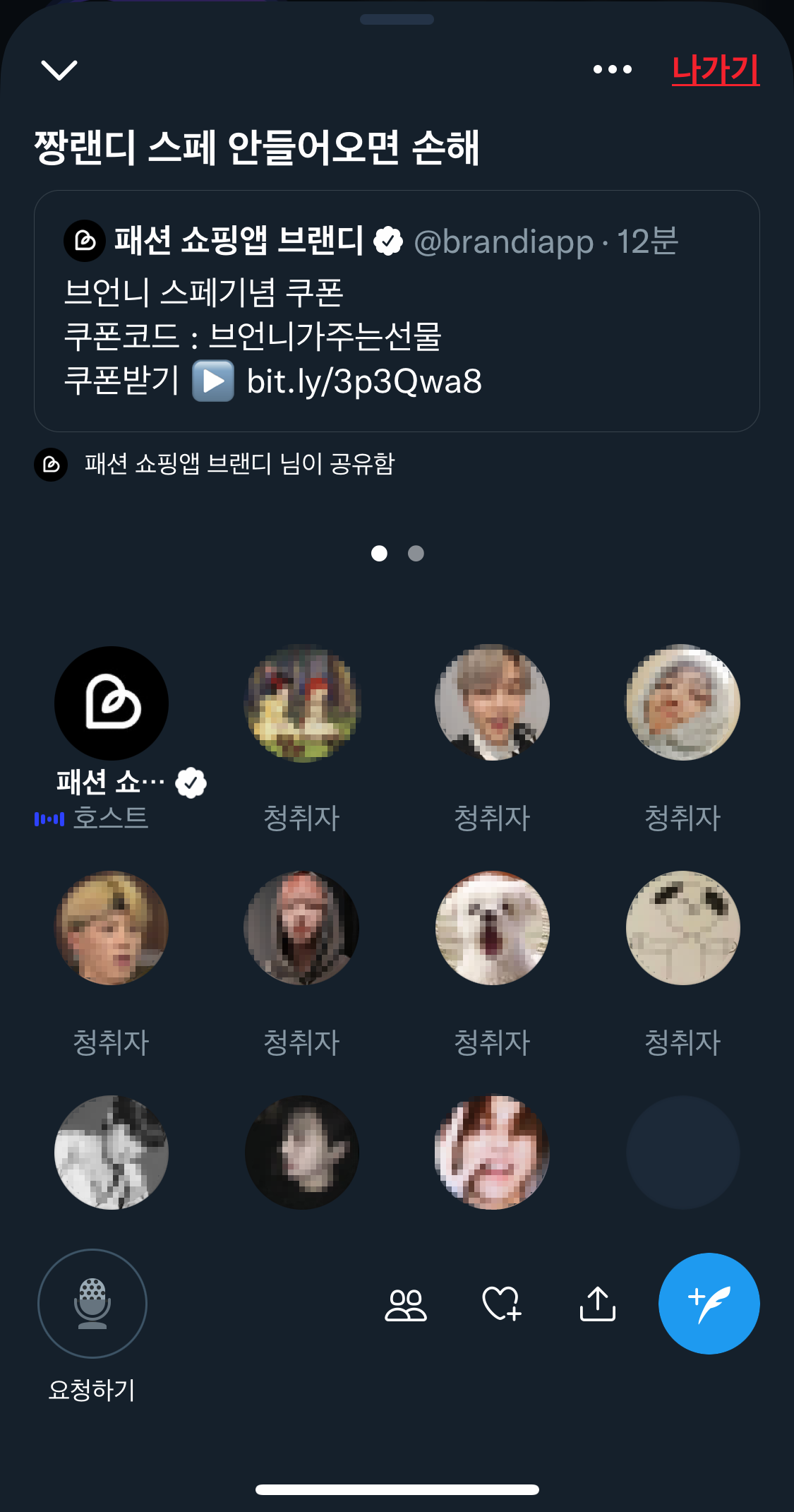Open the panda drawing listener's profile
794x1512 pixels.
(x=682, y=928)
